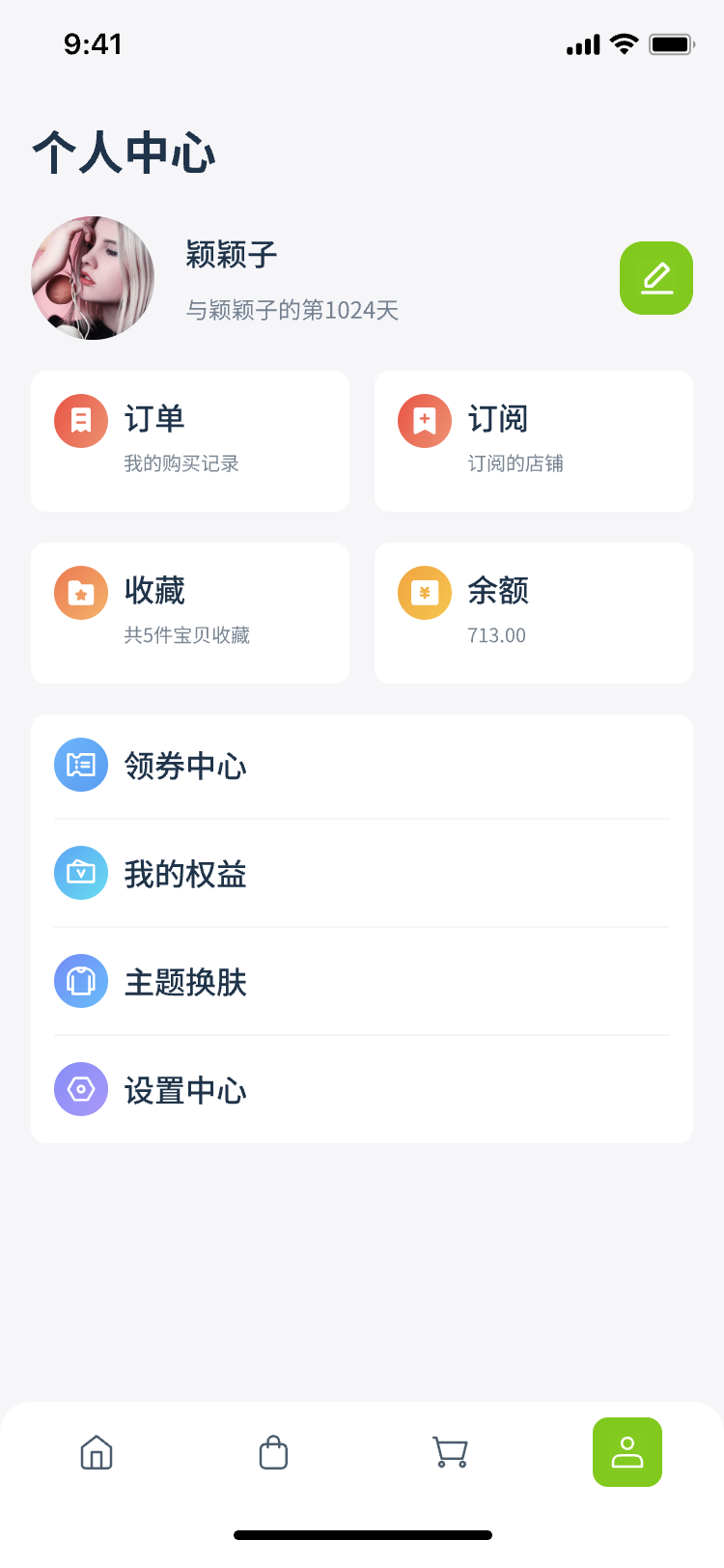Tap the green edit profile button
Screen dimensions: 724x1568
[656, 278]
